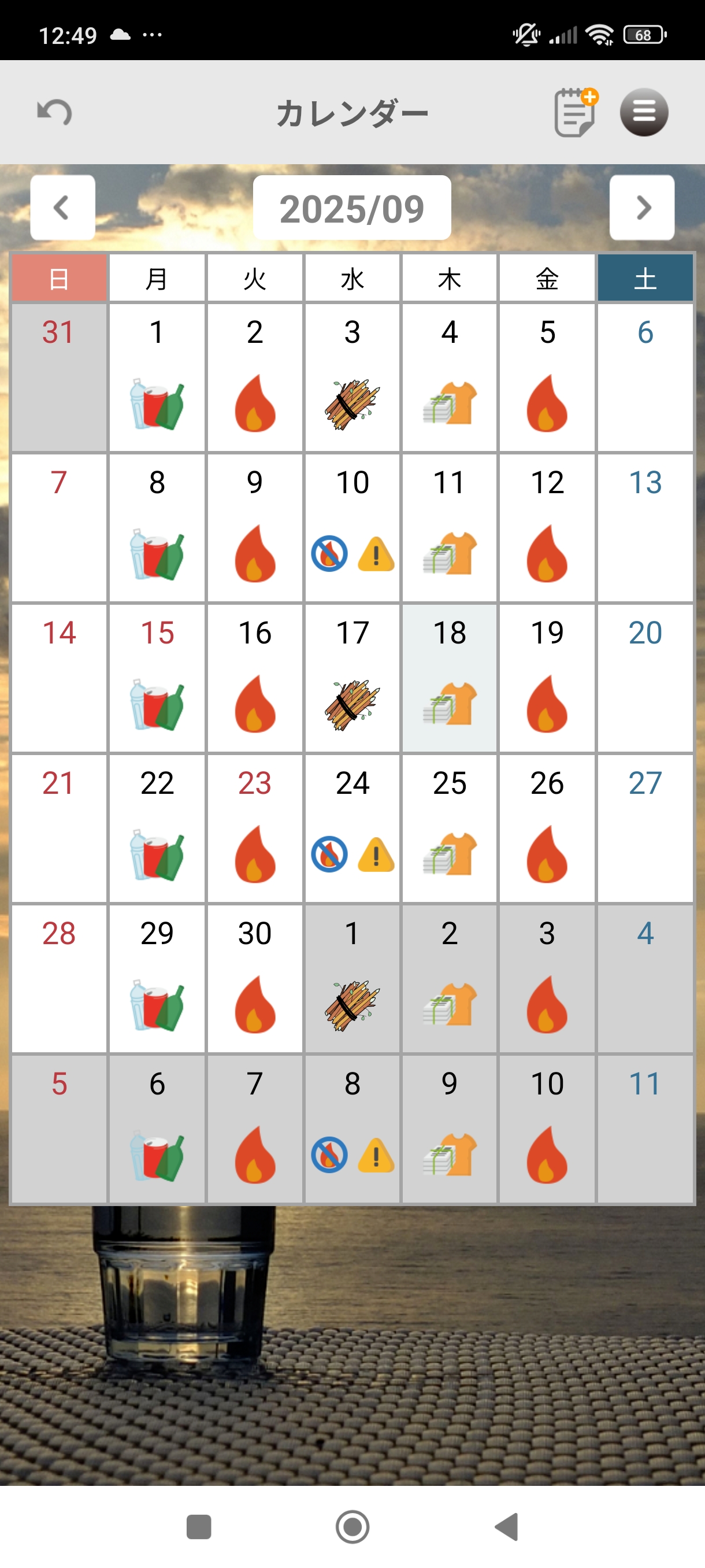Select Monday September 29
Screen dimensions: 705x1568
click(x=157, y=979)
